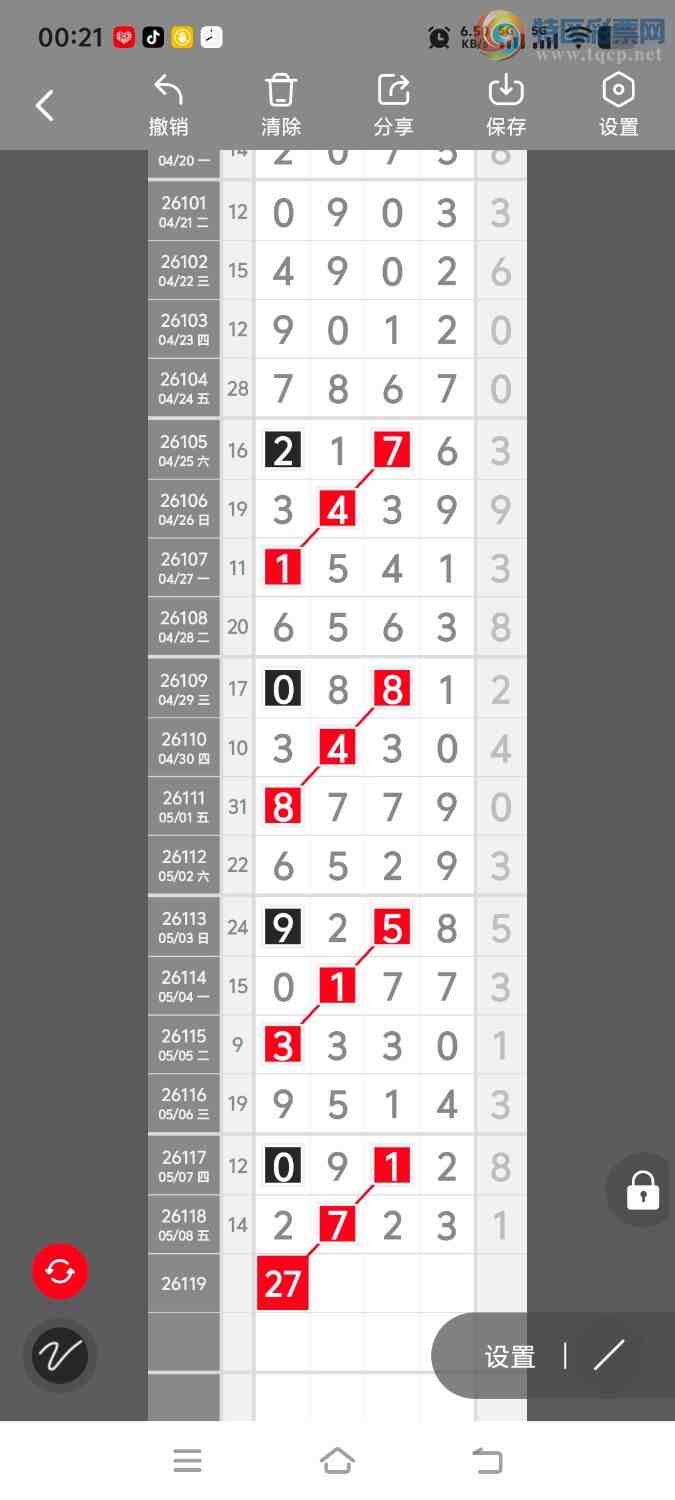Save the chart with 保存
The image size is (675, 1500).
[506, 106]
